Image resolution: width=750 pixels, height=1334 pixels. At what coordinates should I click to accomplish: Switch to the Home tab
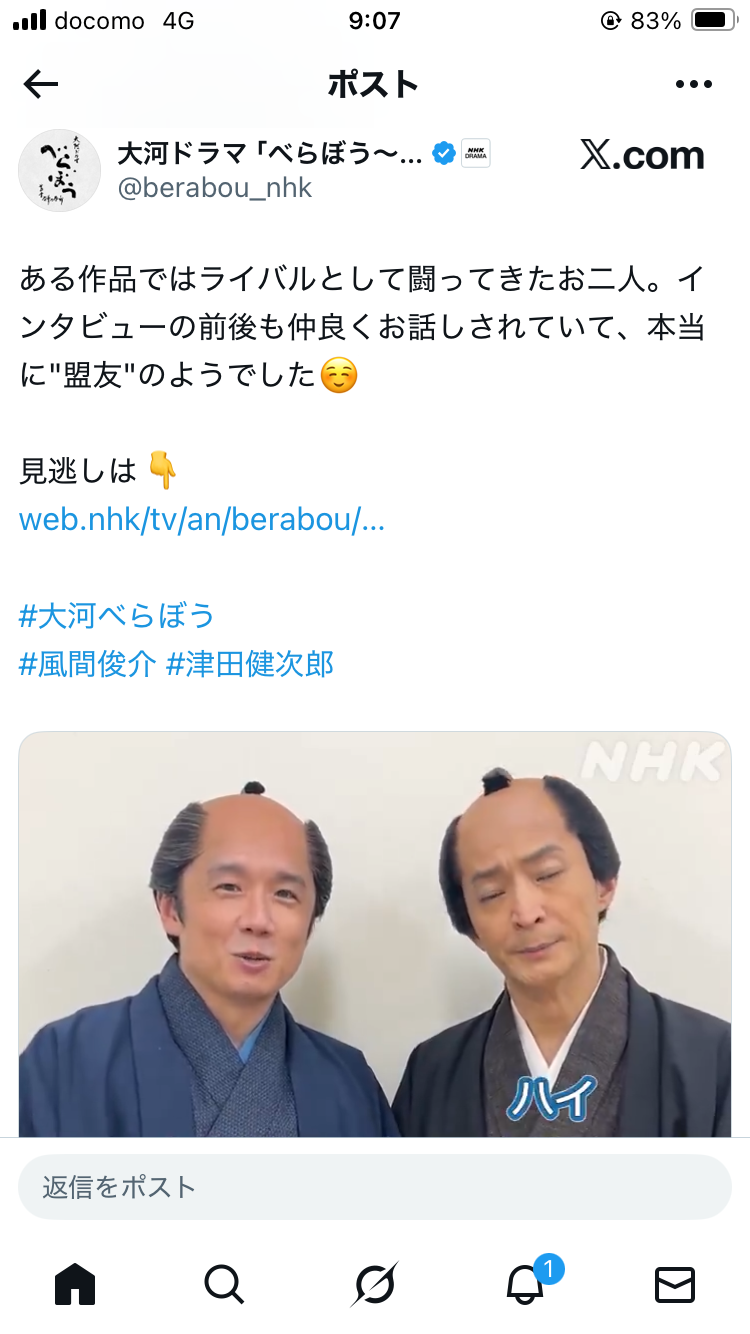tap(75, 1284)
